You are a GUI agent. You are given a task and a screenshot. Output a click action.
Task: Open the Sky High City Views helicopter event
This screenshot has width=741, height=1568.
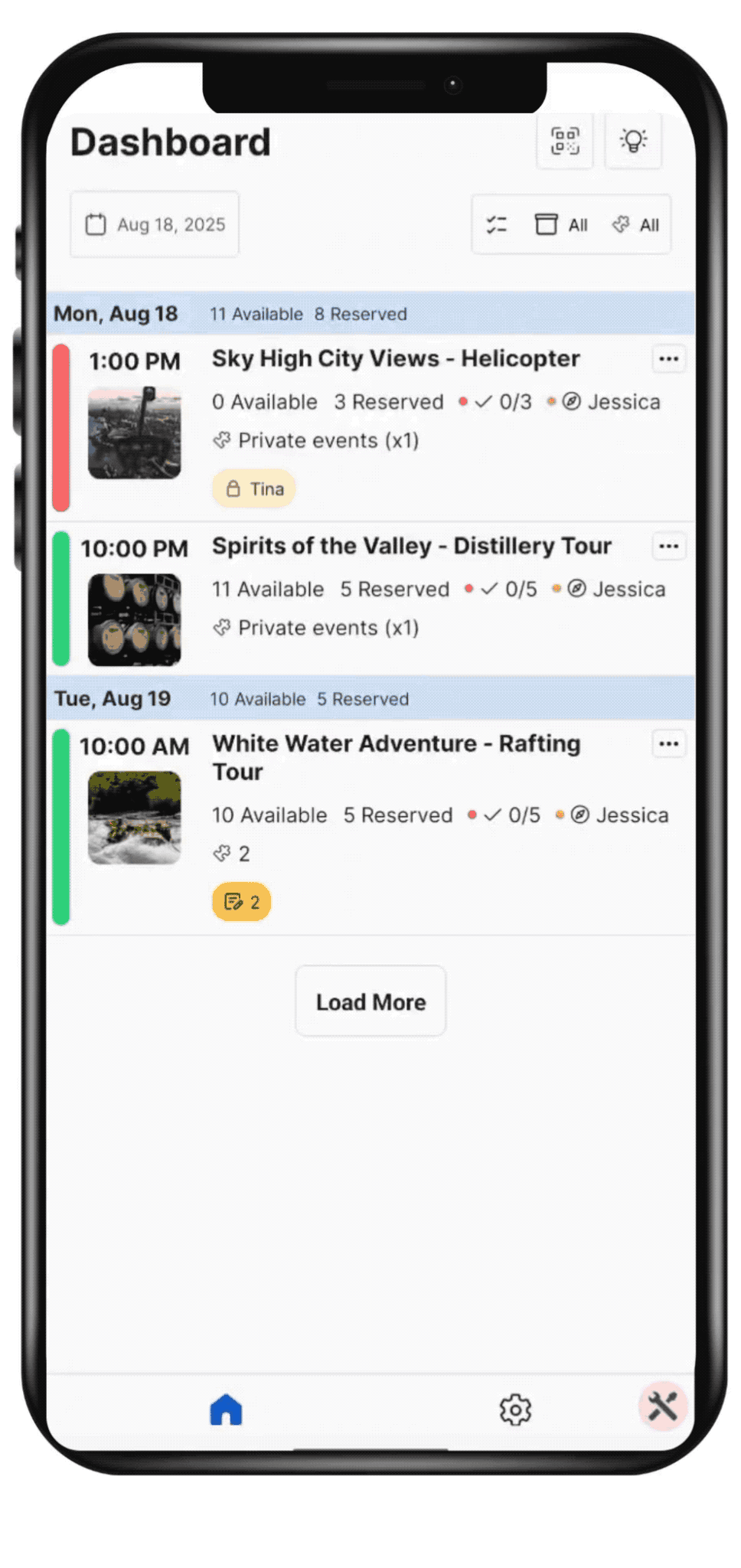(396, 359)
